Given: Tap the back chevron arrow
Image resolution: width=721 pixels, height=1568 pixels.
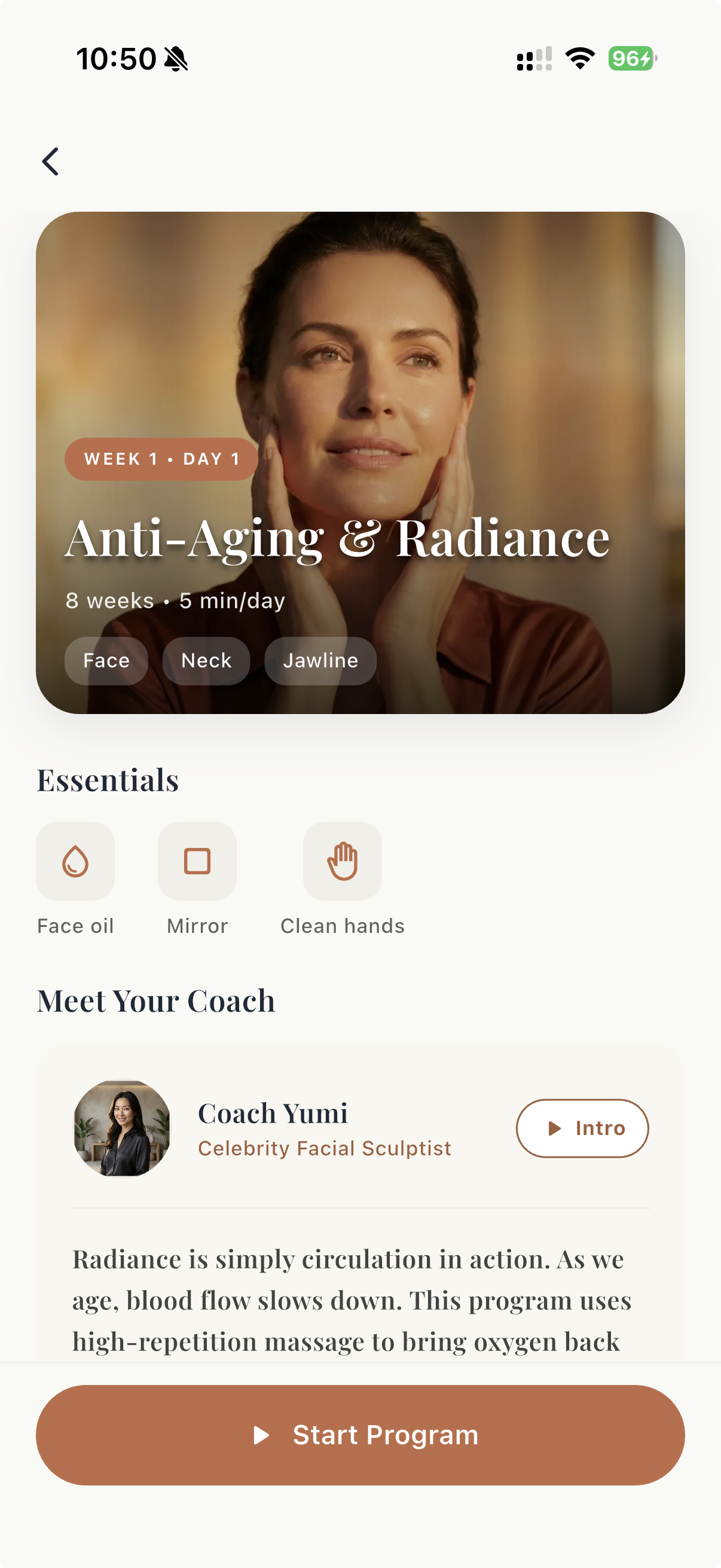Looking at the screenshot, I should pyautogui.click(x=51, y=161).
